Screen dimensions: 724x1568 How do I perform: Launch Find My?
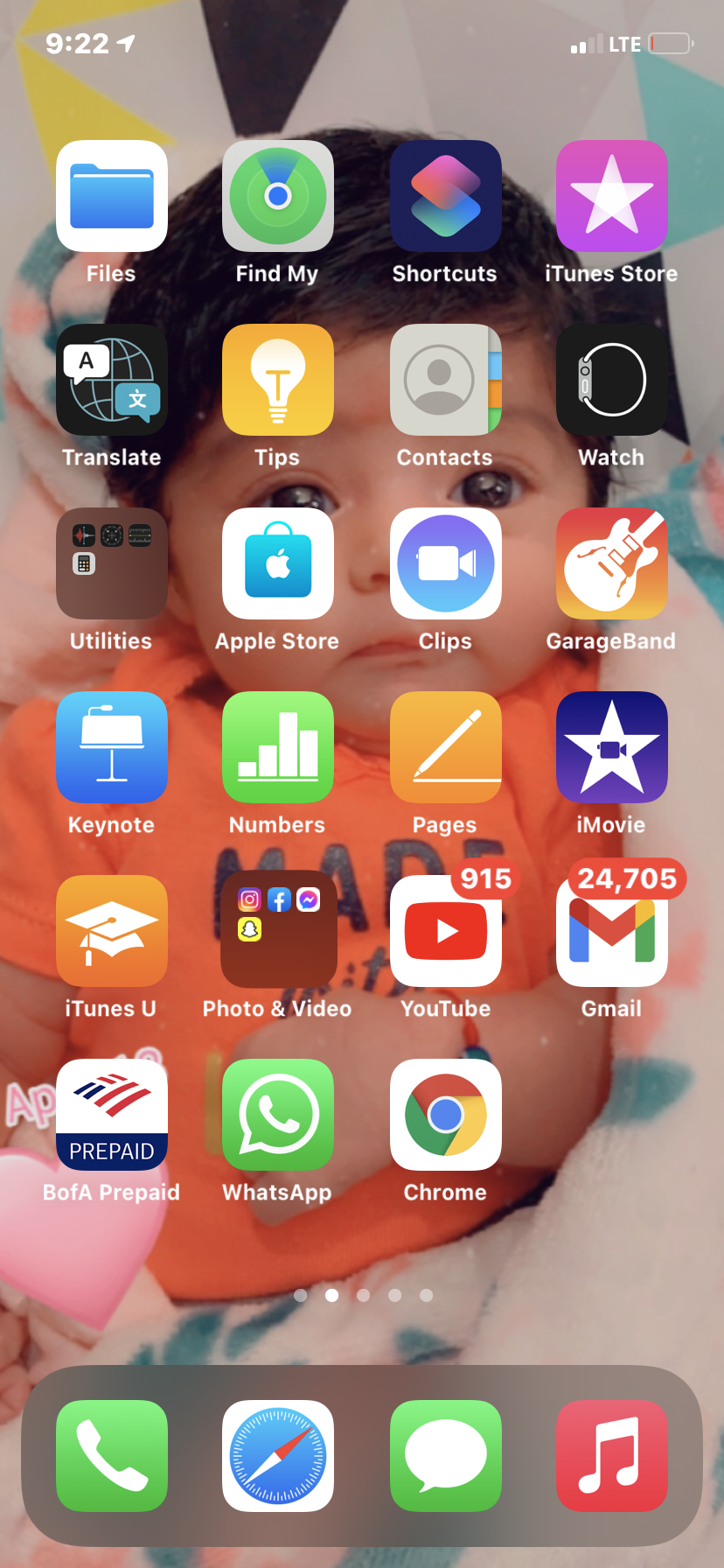pyautogui.click(x=278, y=196)
